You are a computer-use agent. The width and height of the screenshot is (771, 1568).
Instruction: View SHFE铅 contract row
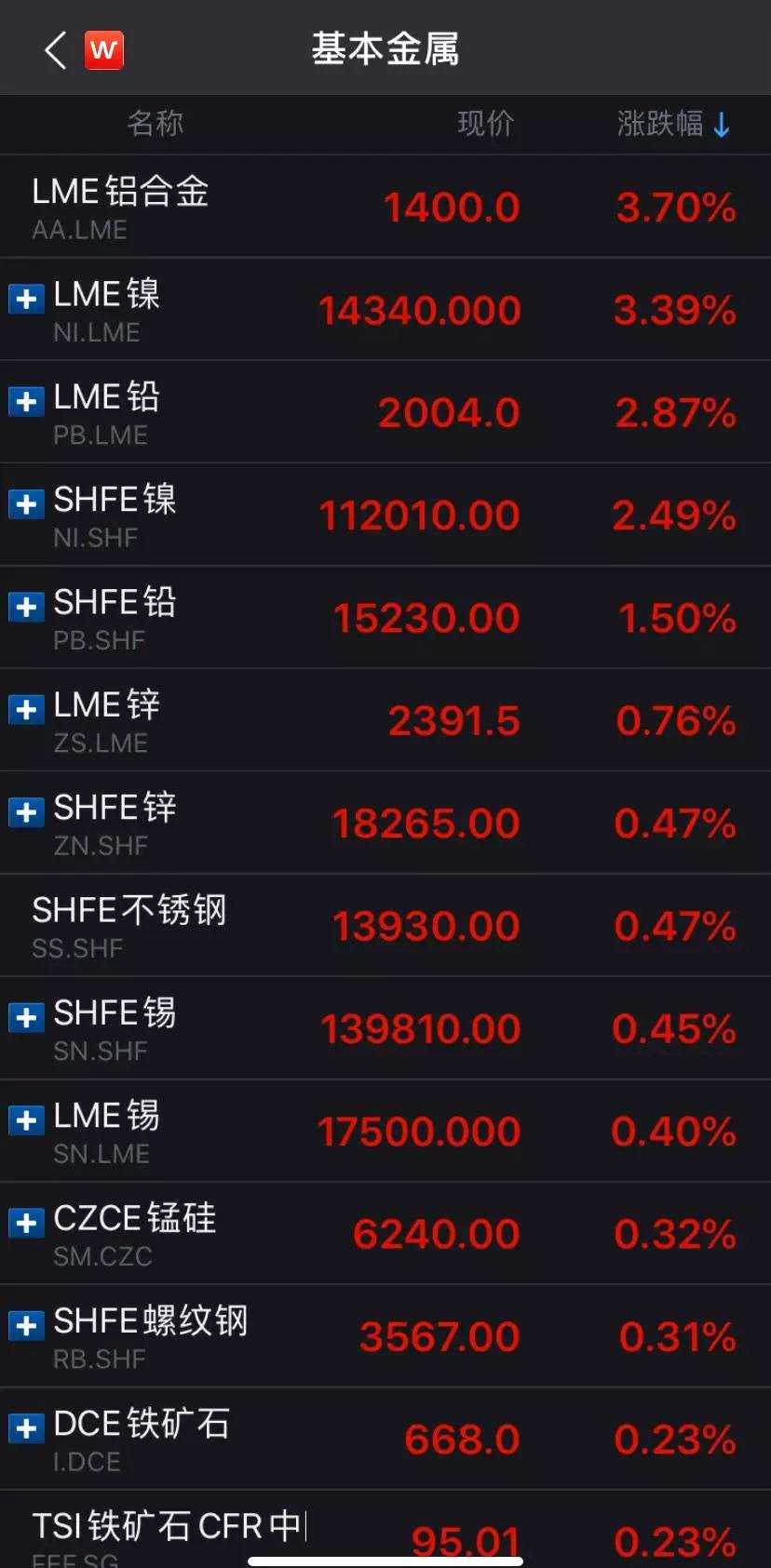(385, 617)
